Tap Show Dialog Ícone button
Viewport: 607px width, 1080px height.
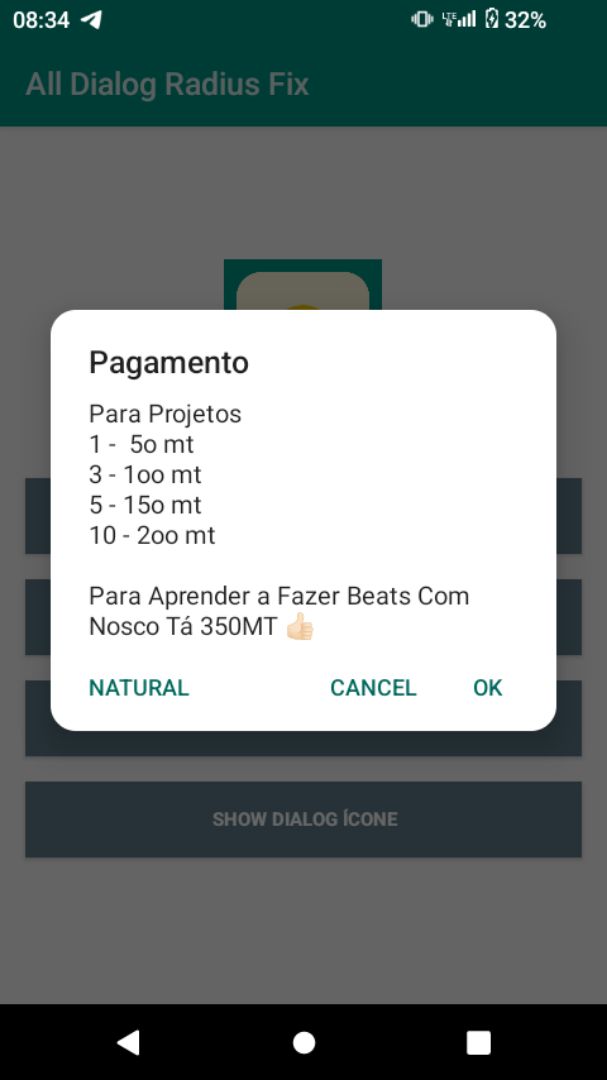pyautogui.click(x=304, y=819)
